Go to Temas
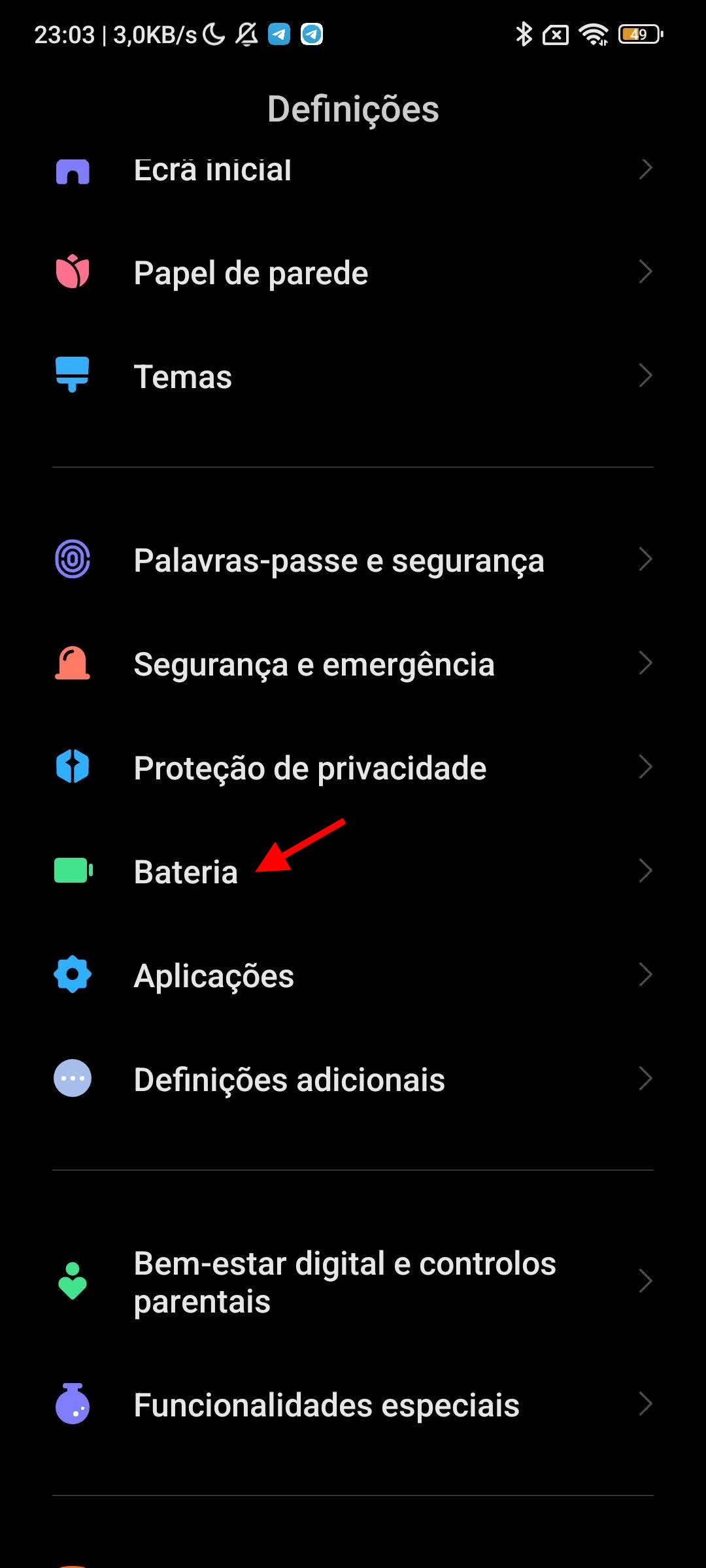This screenshot has width=706, height=1568. click(353, 376)
